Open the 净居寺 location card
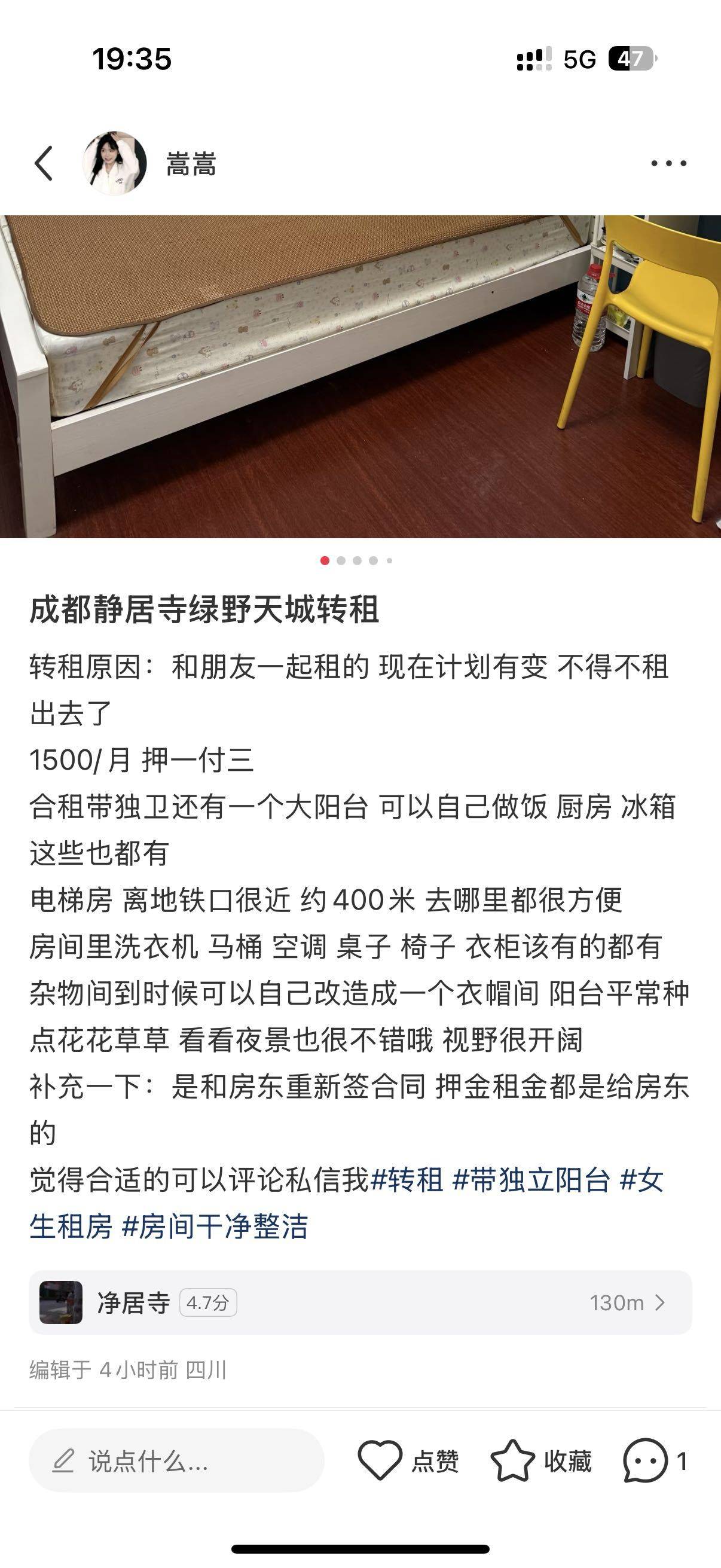721x1568 pixels. tap(360, 1302)
